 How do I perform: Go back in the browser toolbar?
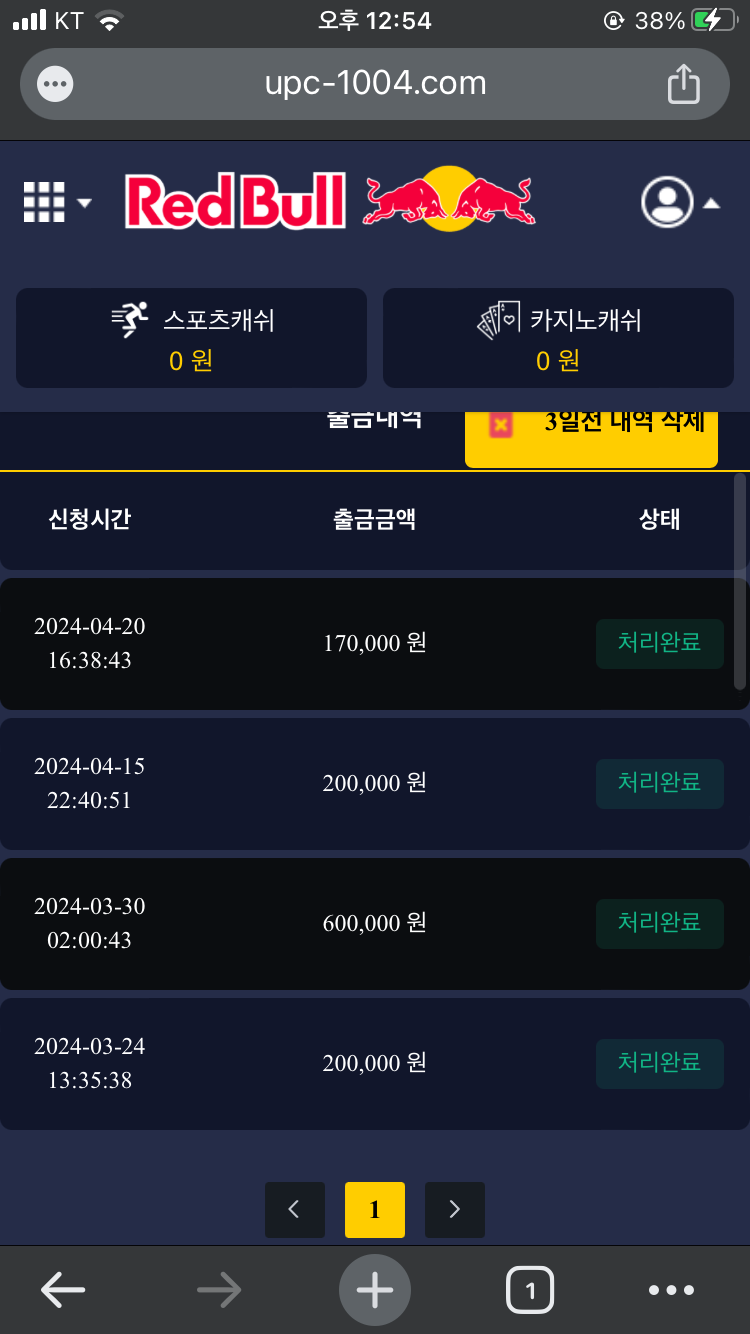63,1290
